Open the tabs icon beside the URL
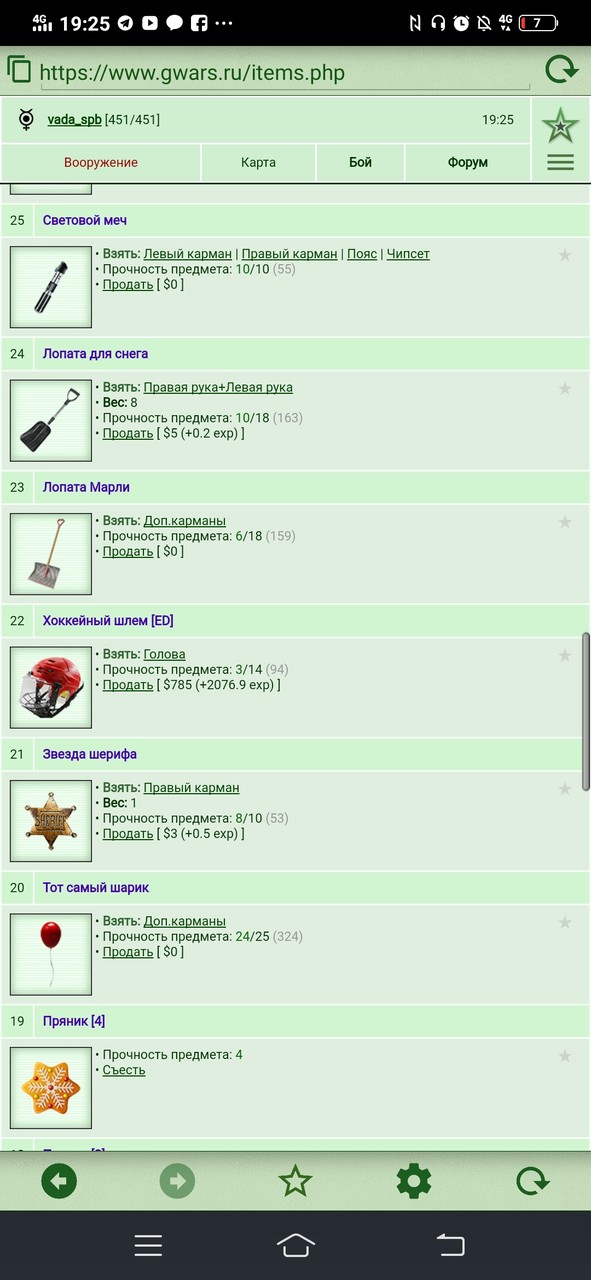The width and height of the screenshot is (591, 1280). click(19, 69)
